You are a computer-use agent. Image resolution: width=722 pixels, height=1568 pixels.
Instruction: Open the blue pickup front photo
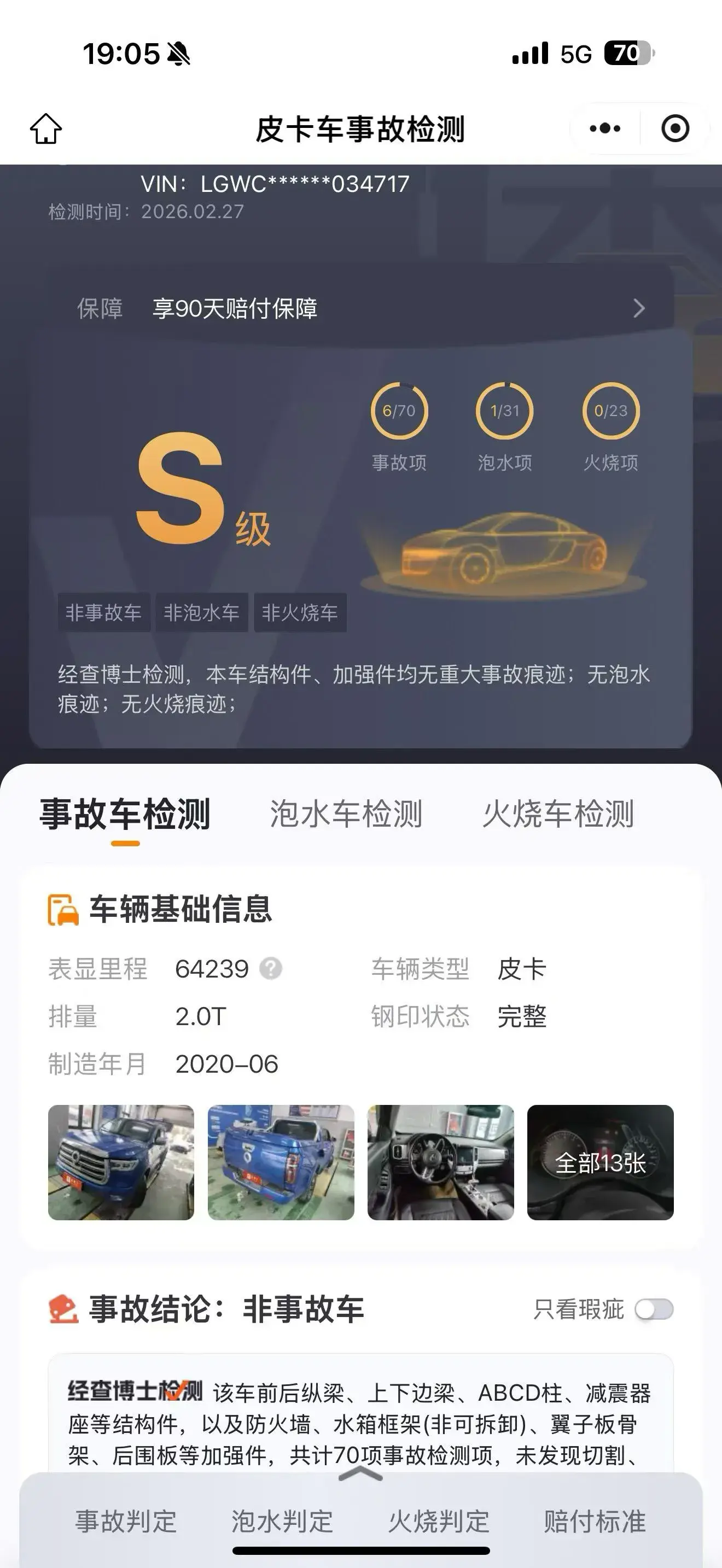tap(121, 1162)
